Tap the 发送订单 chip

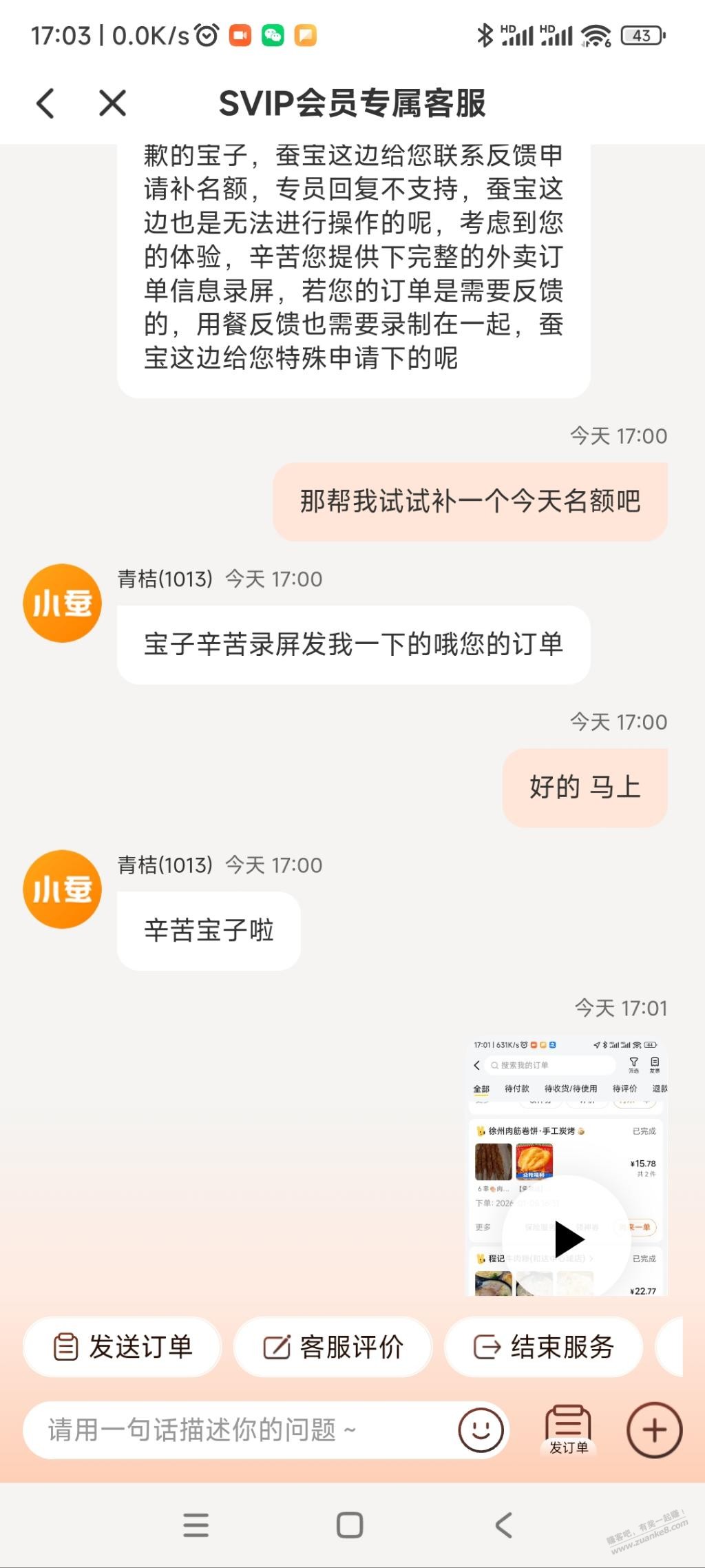point(123,1347)
